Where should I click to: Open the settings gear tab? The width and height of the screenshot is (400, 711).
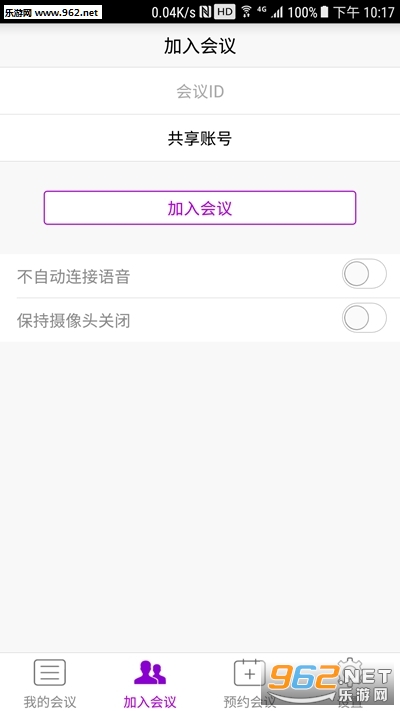(350, 683)
